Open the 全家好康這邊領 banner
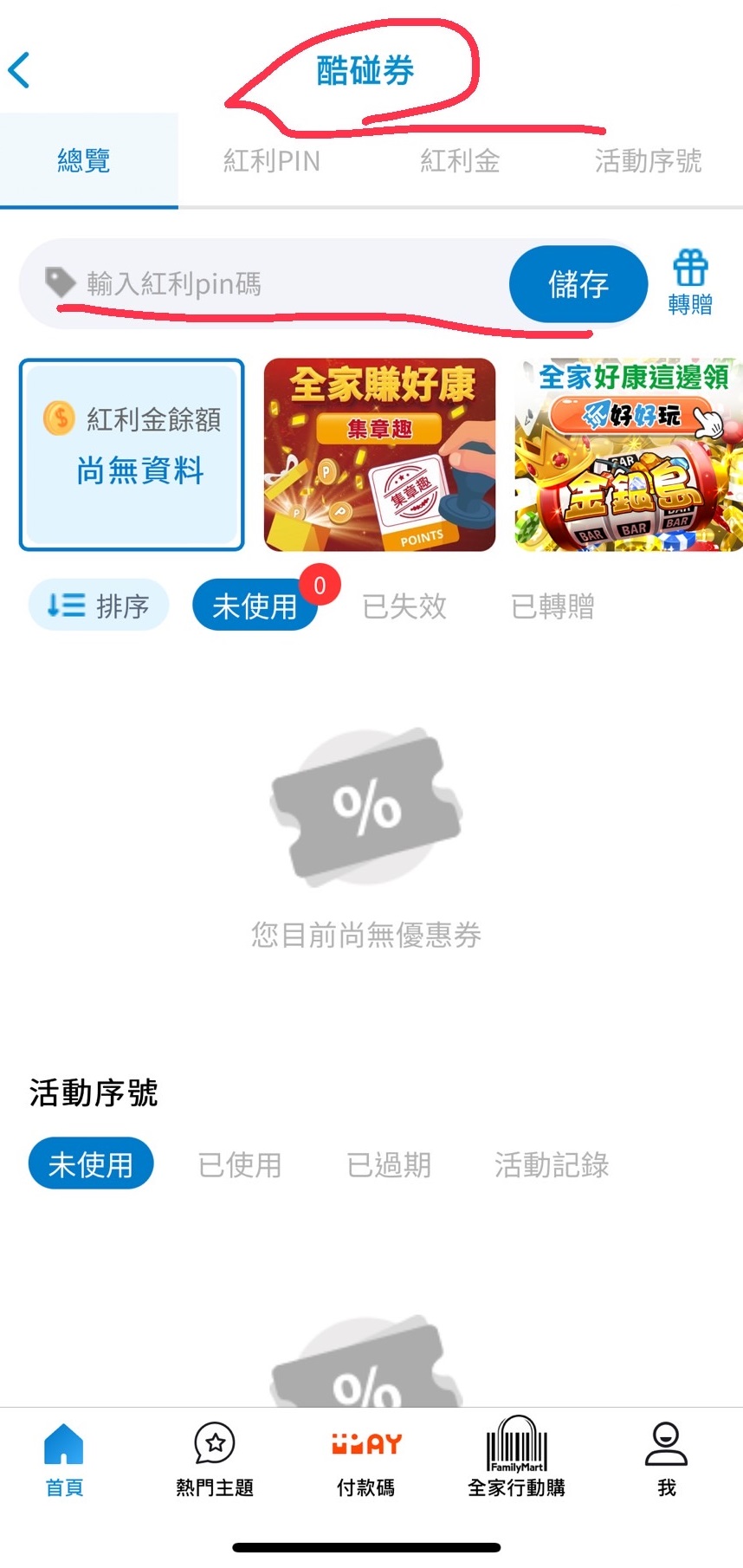Screen dimensions: 743x1568 (x=629, y=455)
